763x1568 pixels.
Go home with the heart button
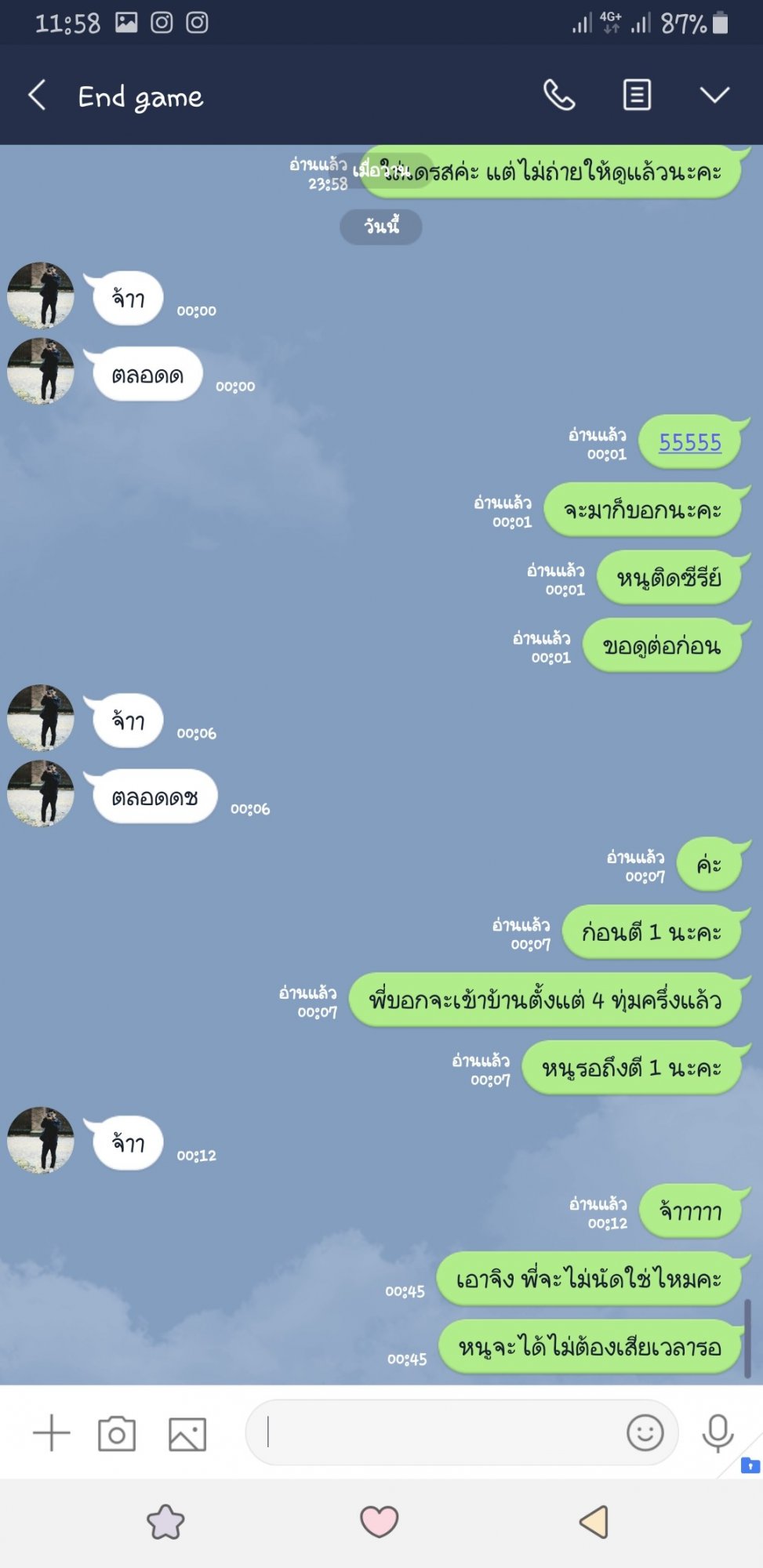click(x=380, y=1522)
